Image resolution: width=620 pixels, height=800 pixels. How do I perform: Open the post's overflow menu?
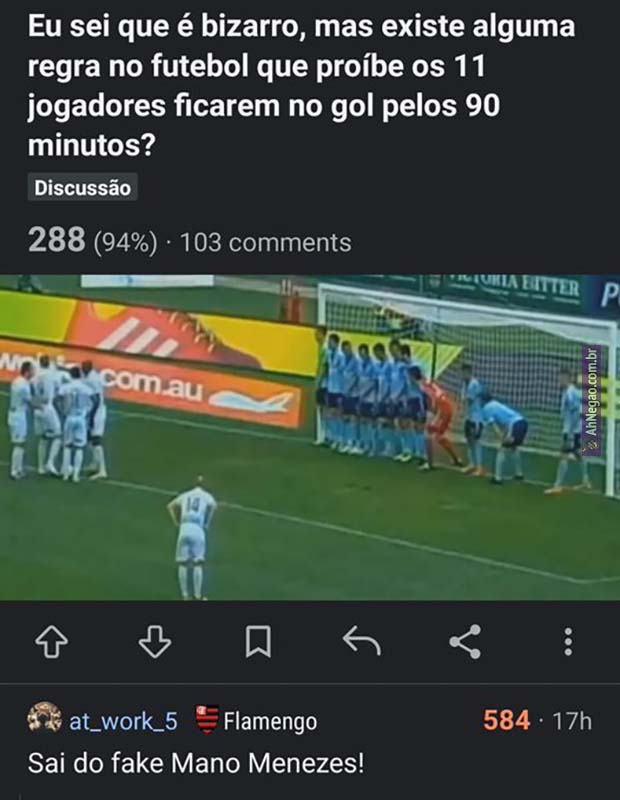[x=567, y=642]
